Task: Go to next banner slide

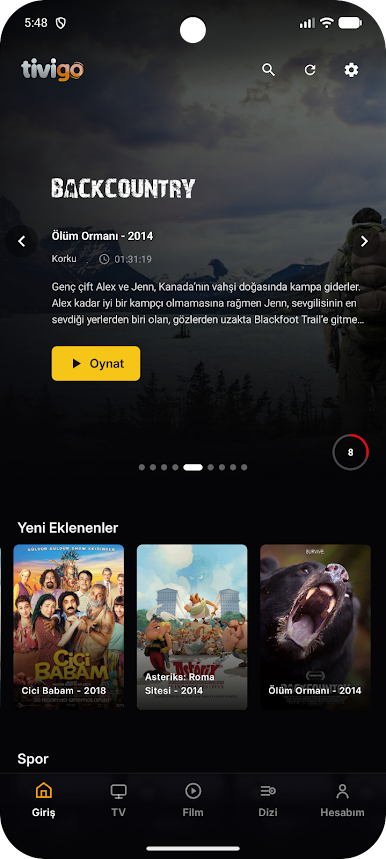Action: tap(365, 241)
